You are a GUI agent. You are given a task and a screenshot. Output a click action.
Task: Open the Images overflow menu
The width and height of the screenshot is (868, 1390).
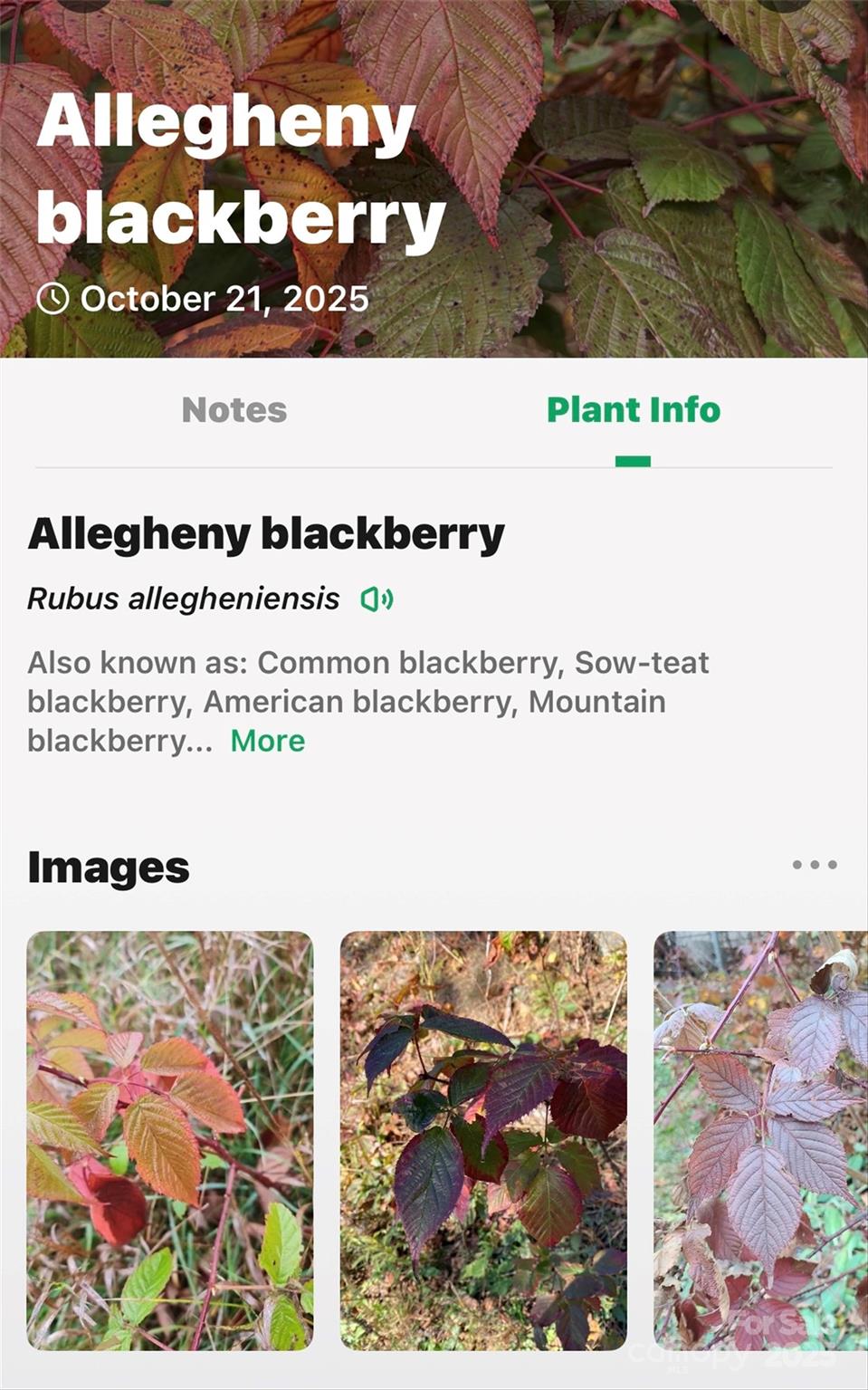click(x=814, y=865)
